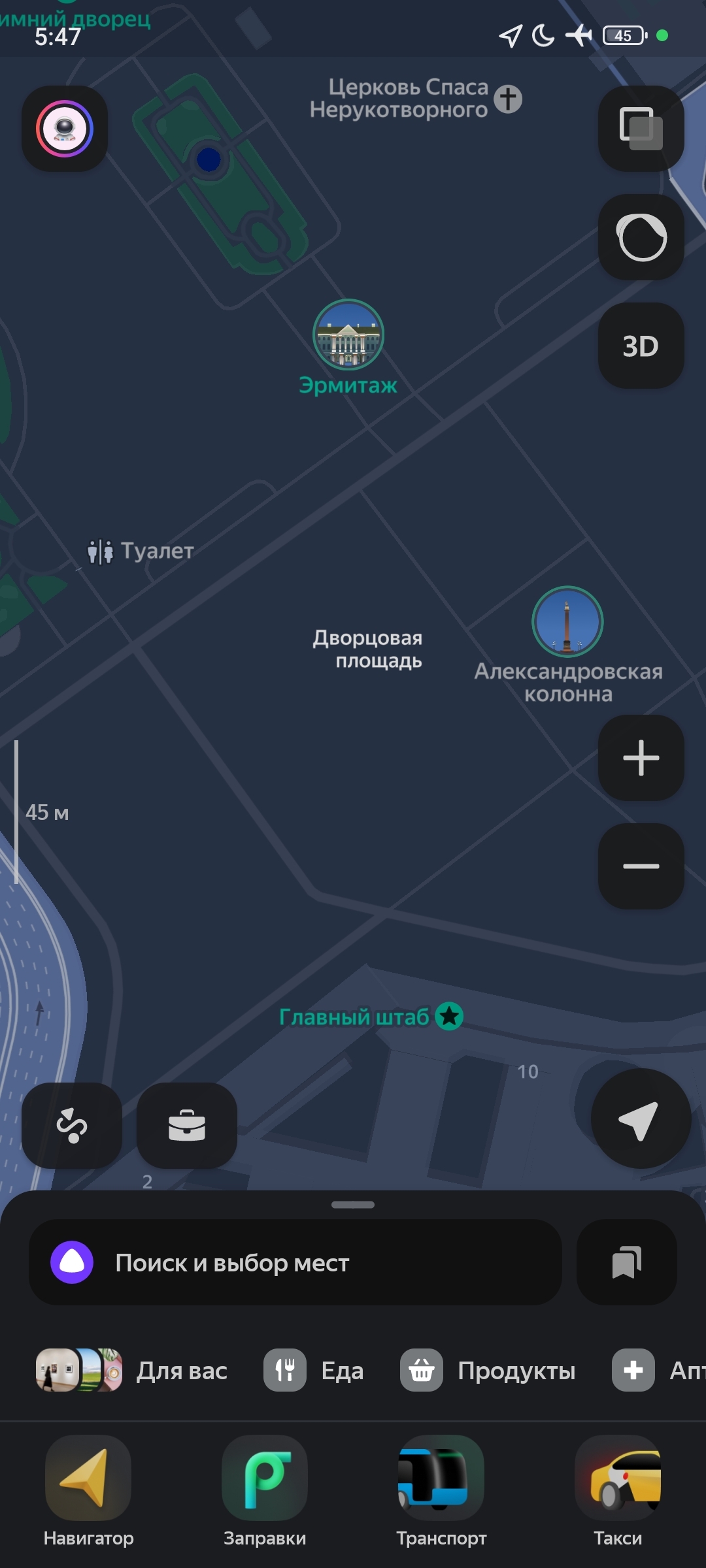Screen dimensions: 706x1568
Task: Open the Транспорт section
Action: click(441, 1492)
